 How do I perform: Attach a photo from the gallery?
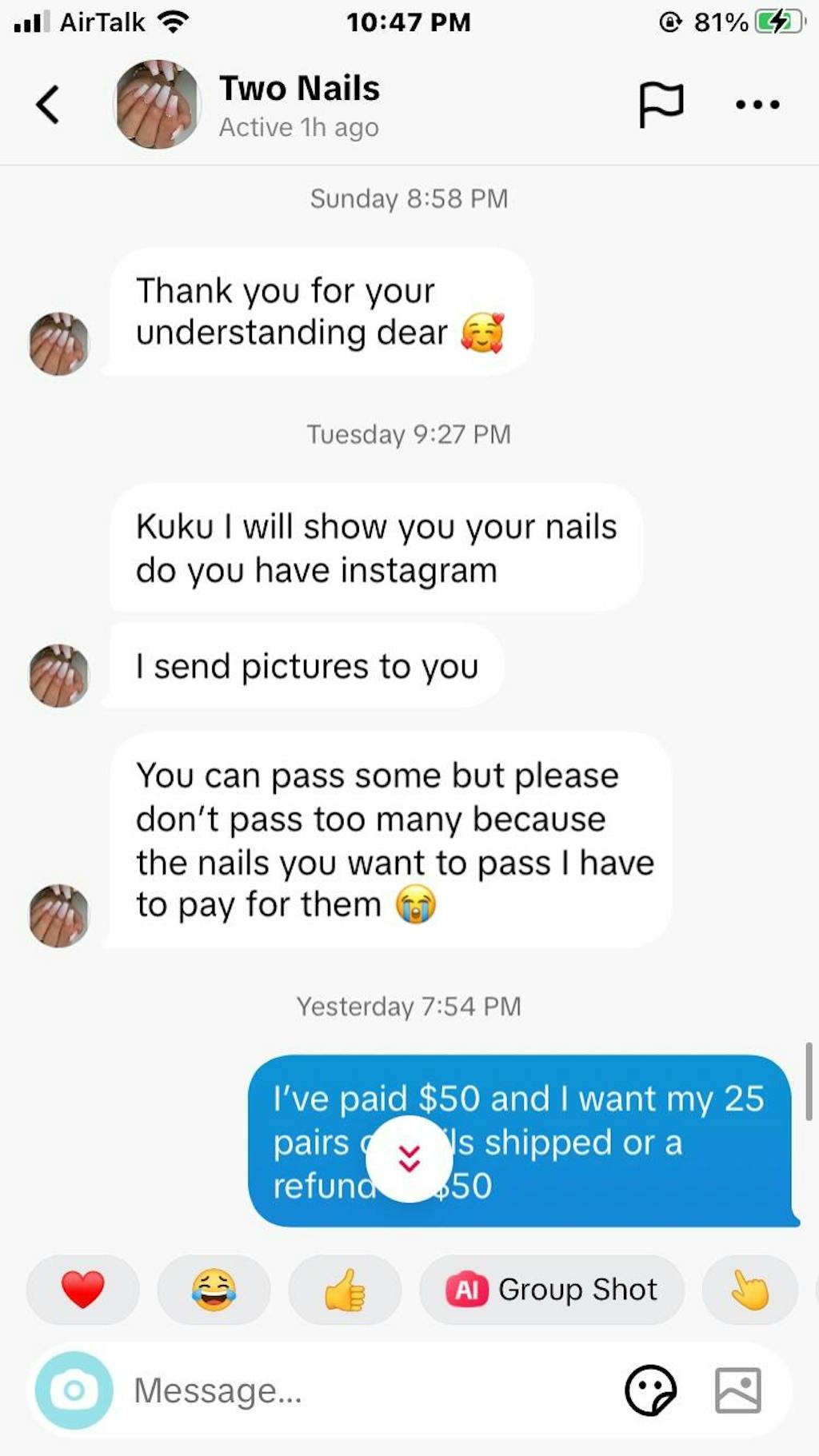(x=737, y=1390)
